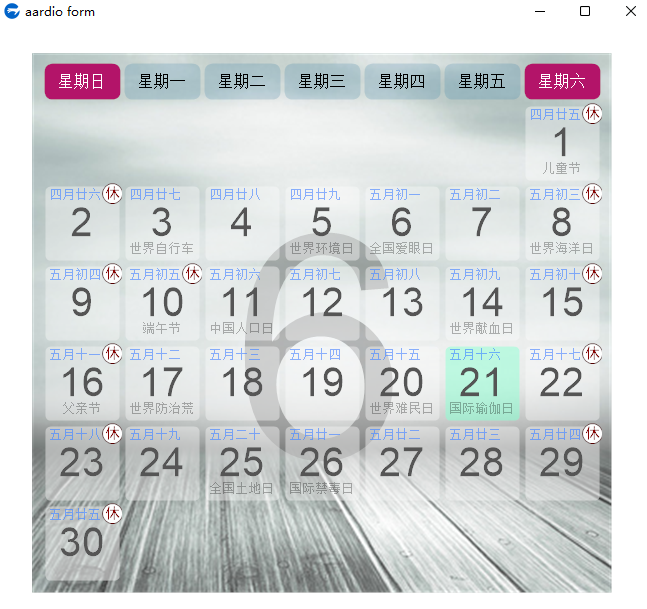This screenshot has width=647, height=609.
Task: Maximize the aardio form window
Action: [x=585, y=12]
